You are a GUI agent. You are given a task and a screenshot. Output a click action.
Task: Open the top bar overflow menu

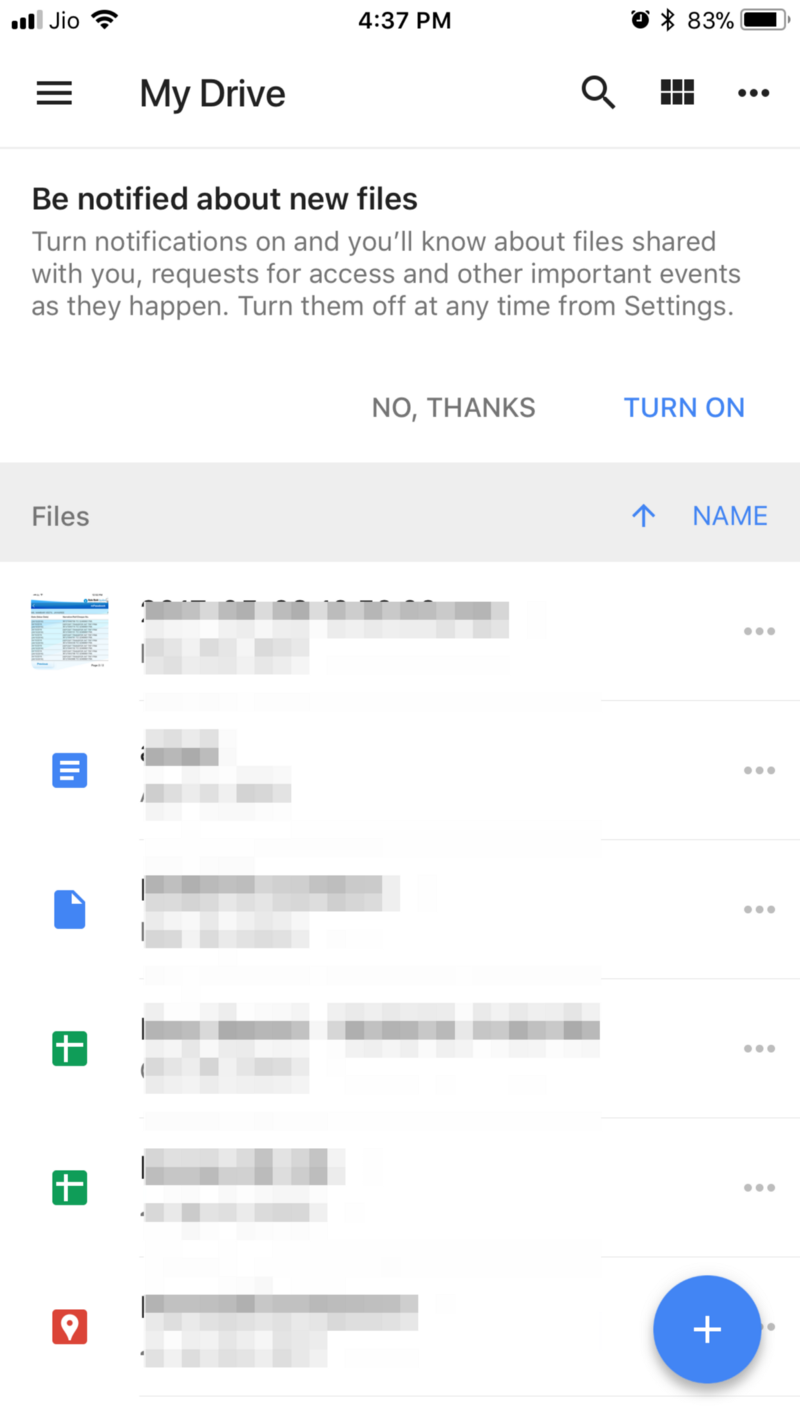(753, 93)
